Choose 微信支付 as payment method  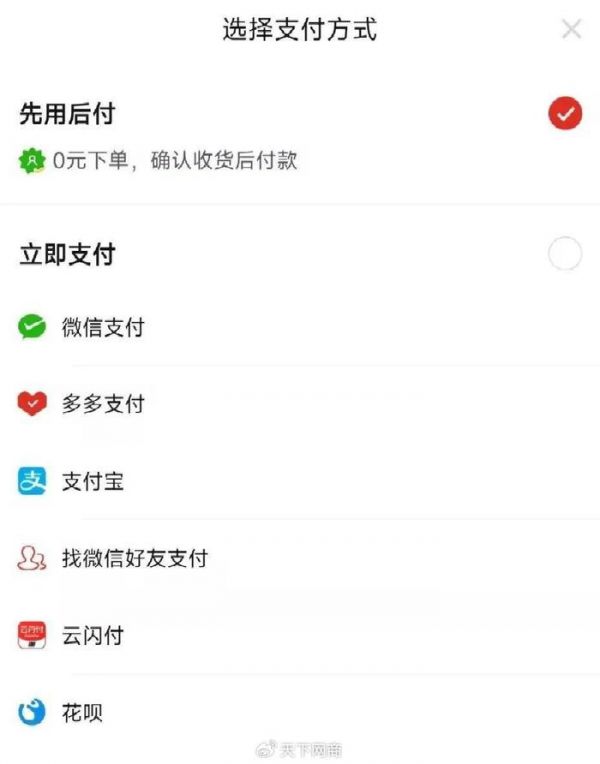(102, 328)
